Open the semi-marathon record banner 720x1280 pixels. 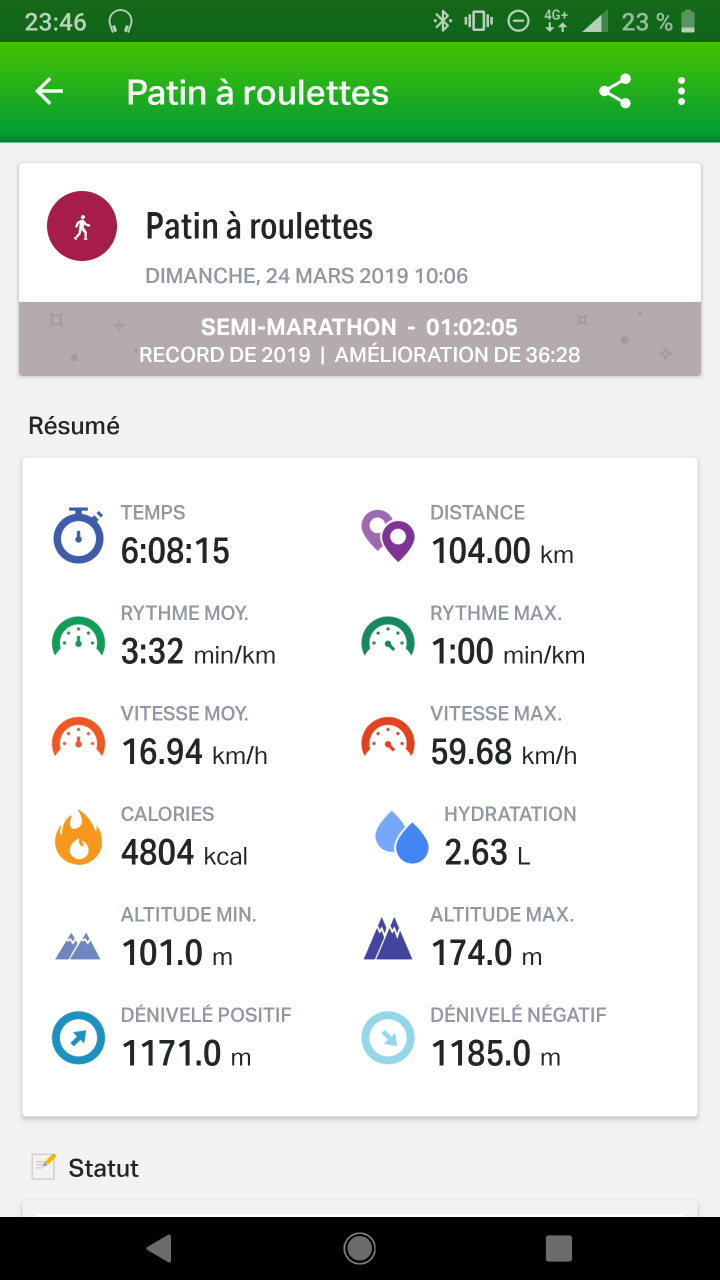pyautogui.click(x=360, y=340)
